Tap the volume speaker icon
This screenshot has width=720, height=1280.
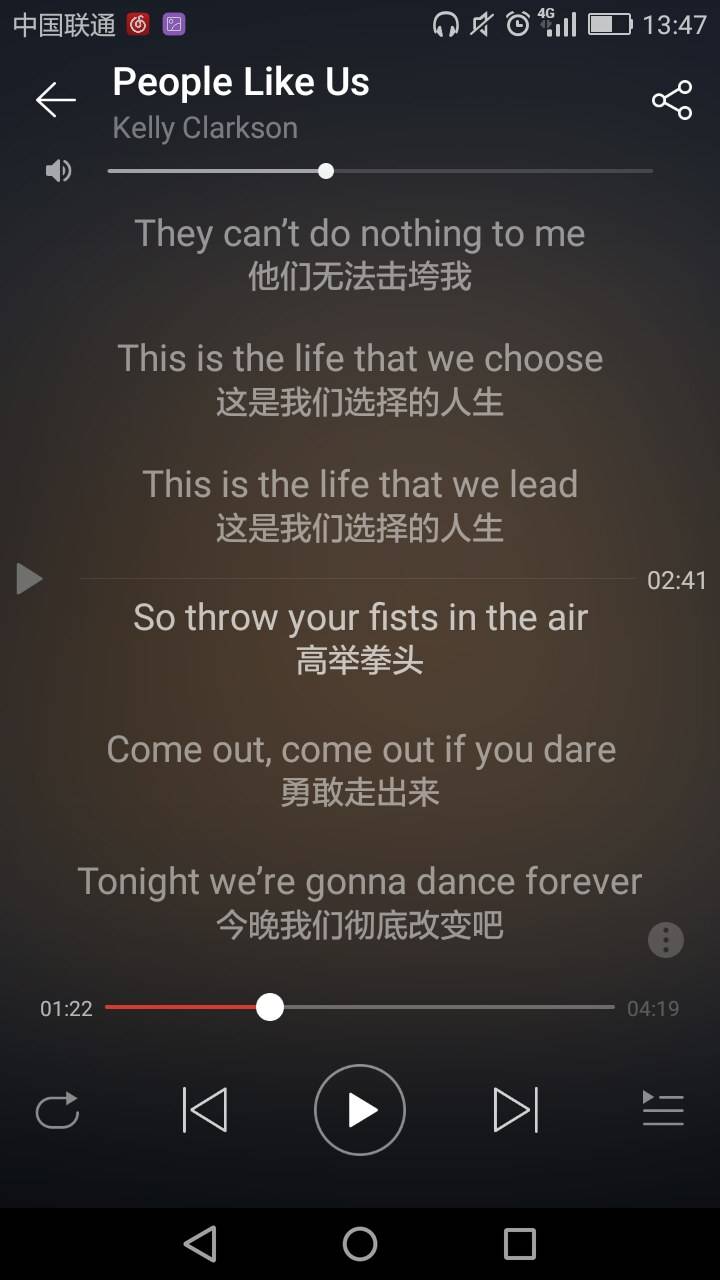click(58, 171)
